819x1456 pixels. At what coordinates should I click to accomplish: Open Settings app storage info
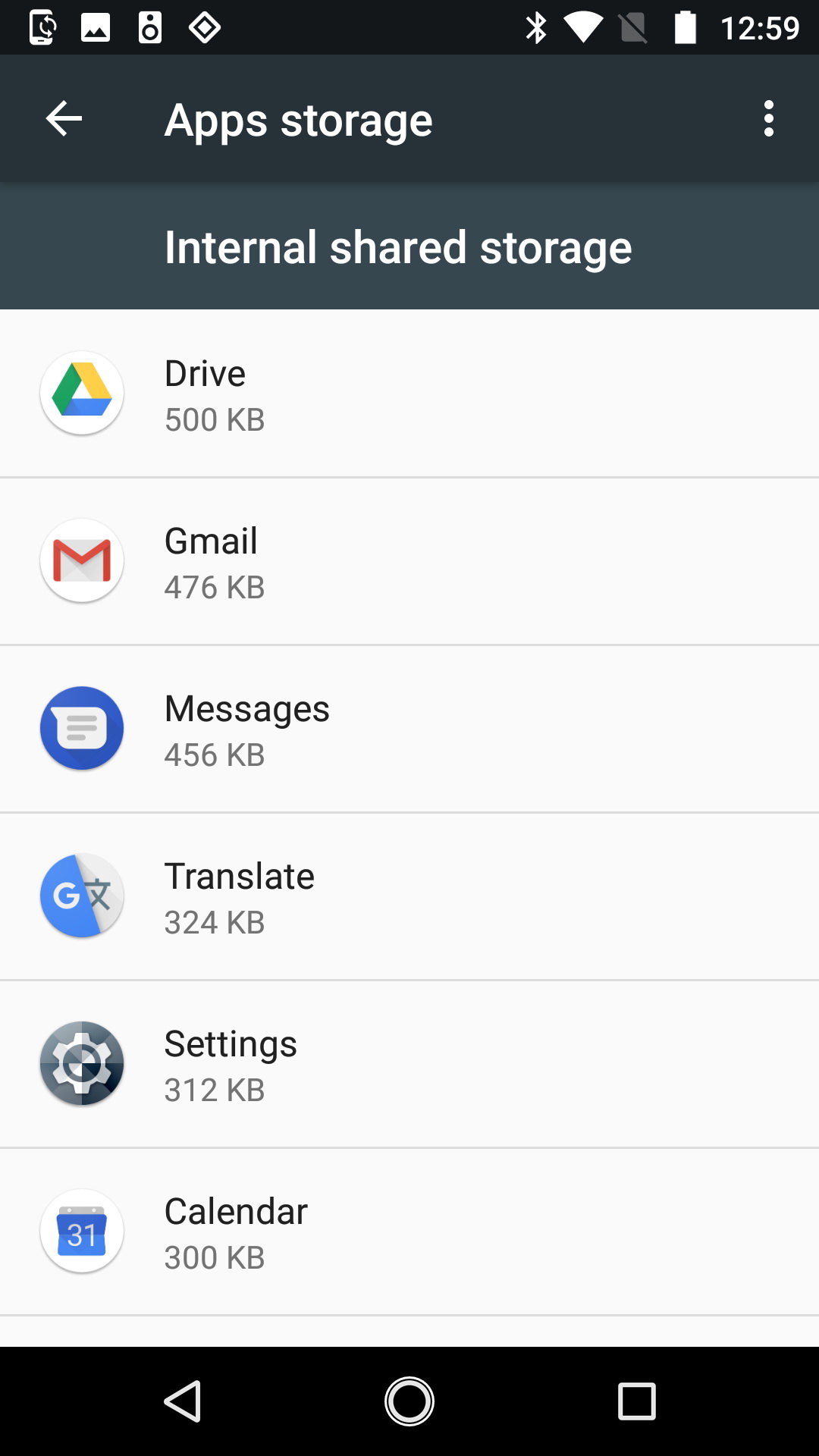409,1064
